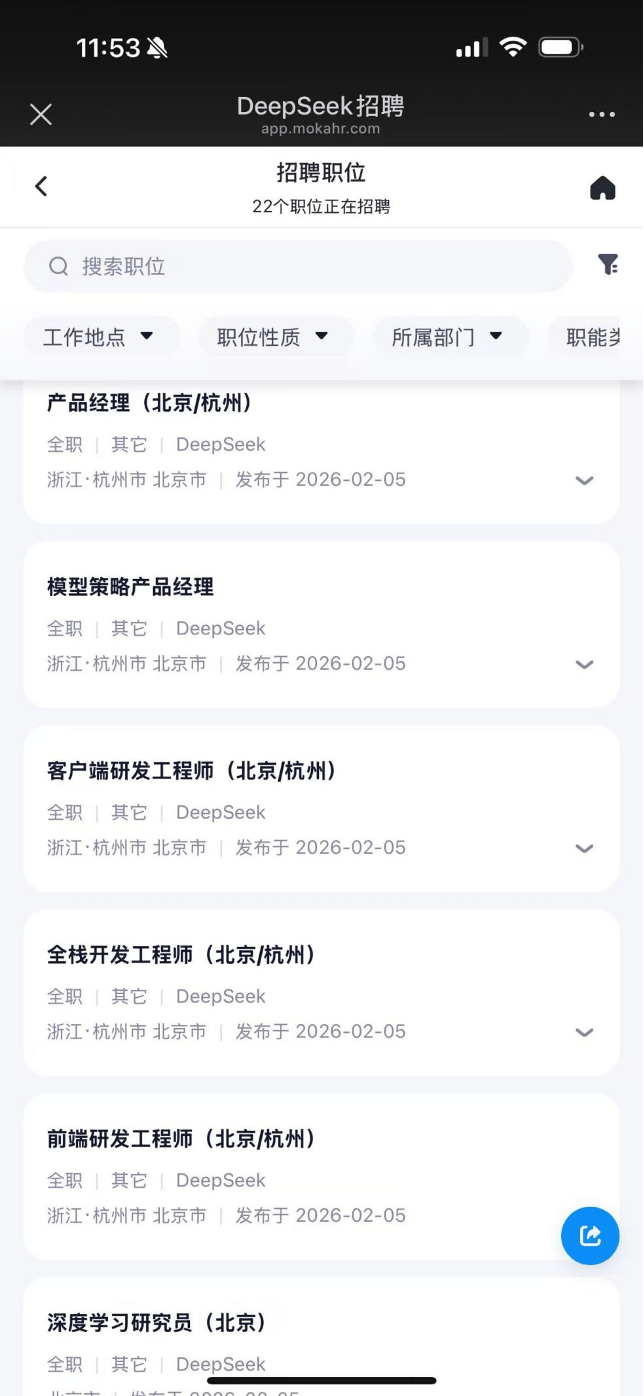This screenshot has width=644, height=1396.
Task: Open the filter funnel icon
Action: point(608,264)
